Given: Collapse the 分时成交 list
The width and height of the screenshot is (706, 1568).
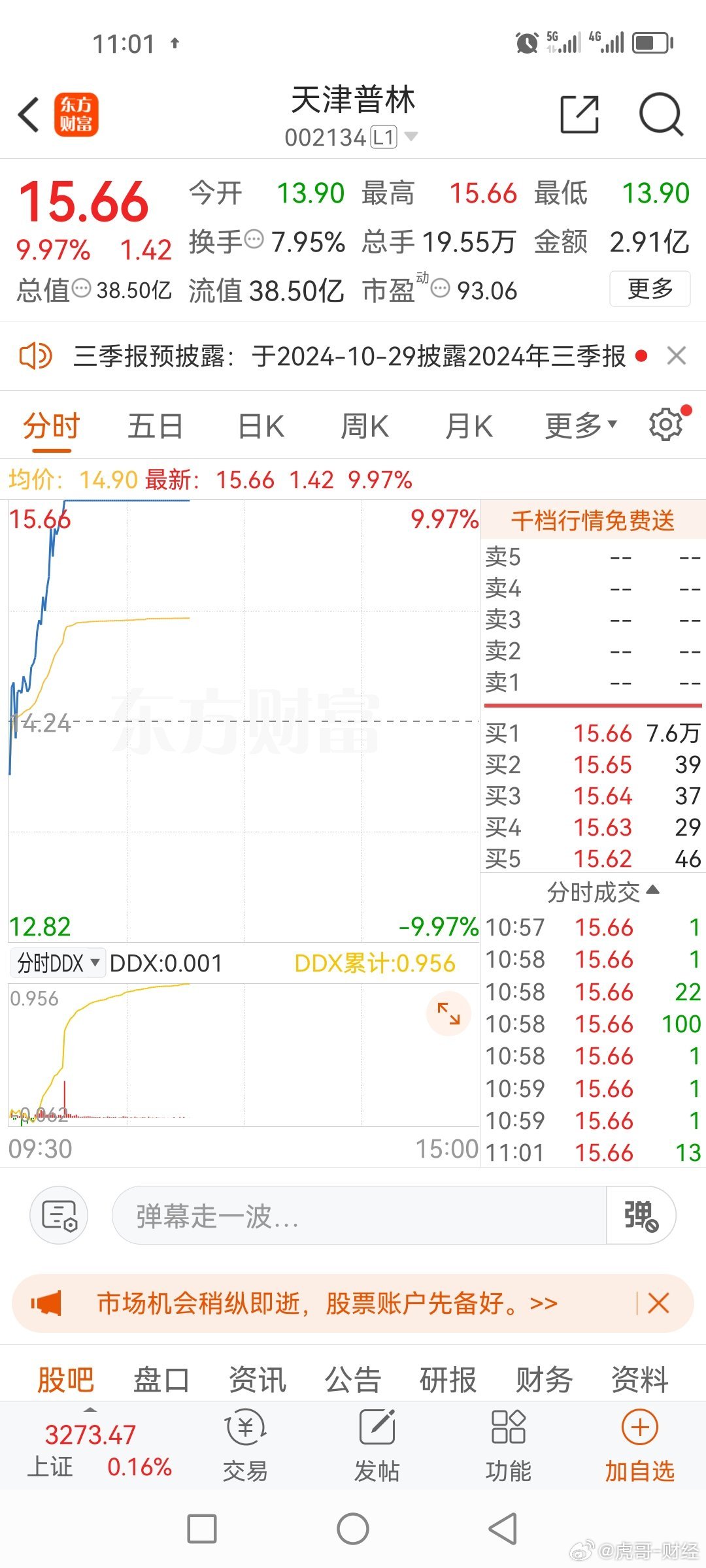Looking at the screenshot, I should coord(603,892).
